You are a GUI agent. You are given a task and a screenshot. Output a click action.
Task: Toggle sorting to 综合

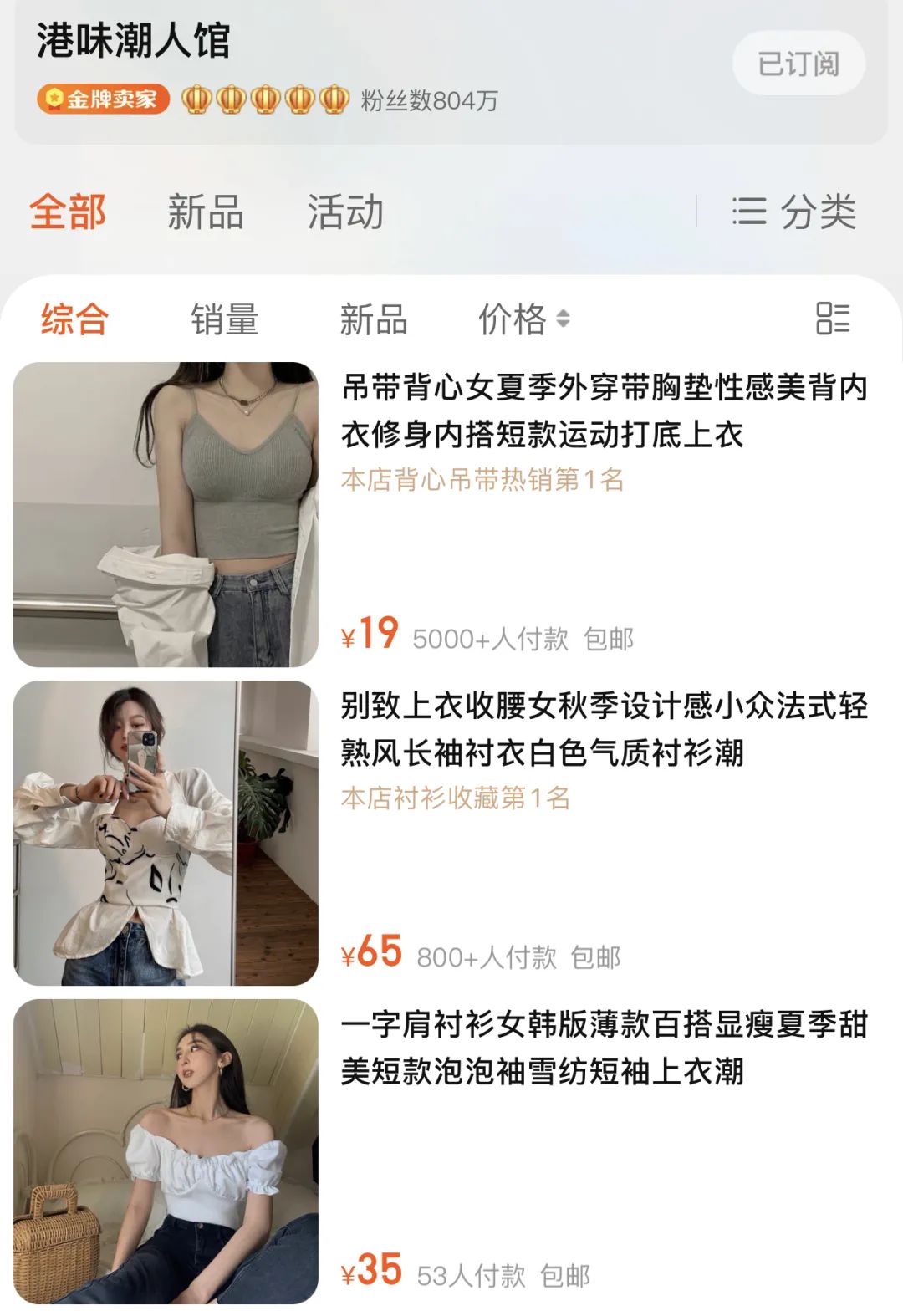click(x=74, y=320)
